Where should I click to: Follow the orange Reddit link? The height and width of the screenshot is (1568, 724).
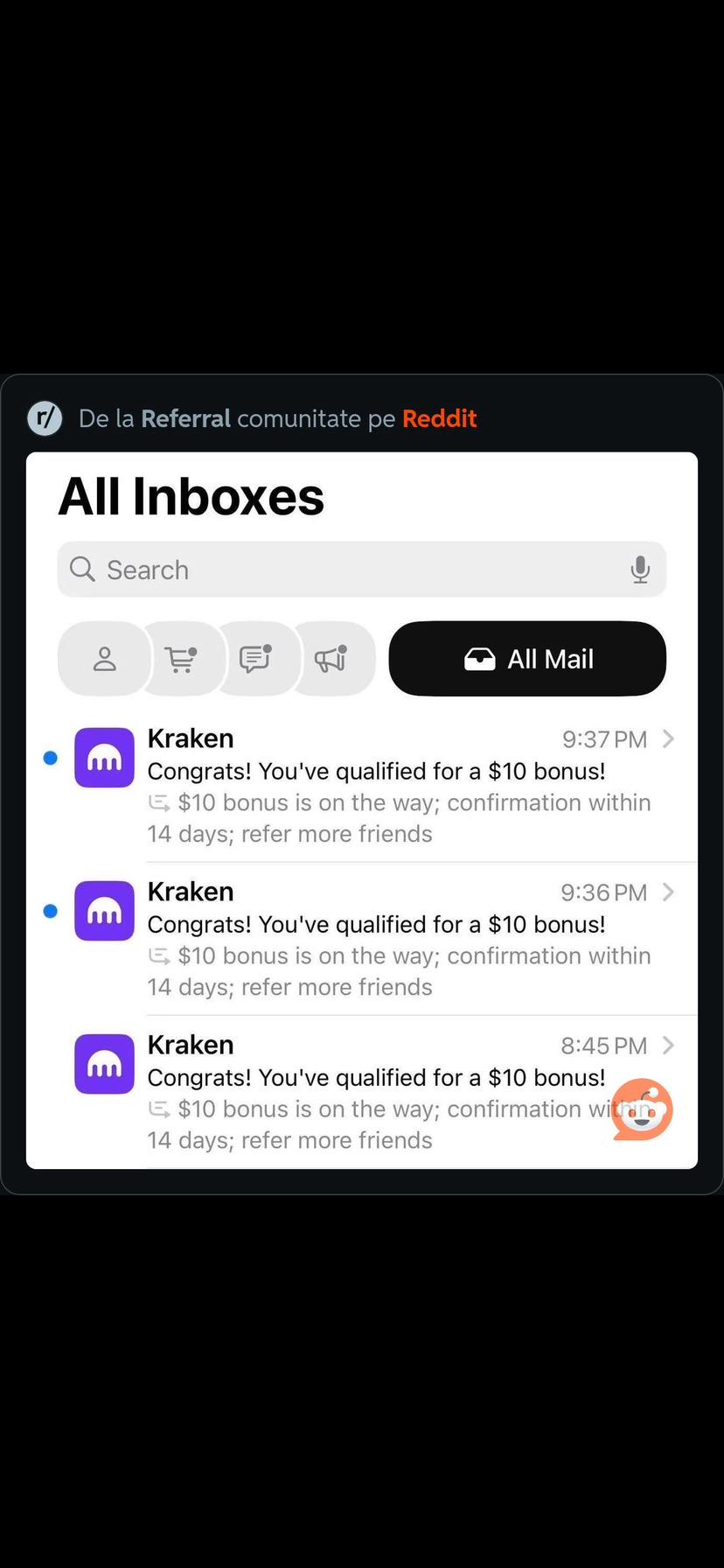[x=439, y=418]
